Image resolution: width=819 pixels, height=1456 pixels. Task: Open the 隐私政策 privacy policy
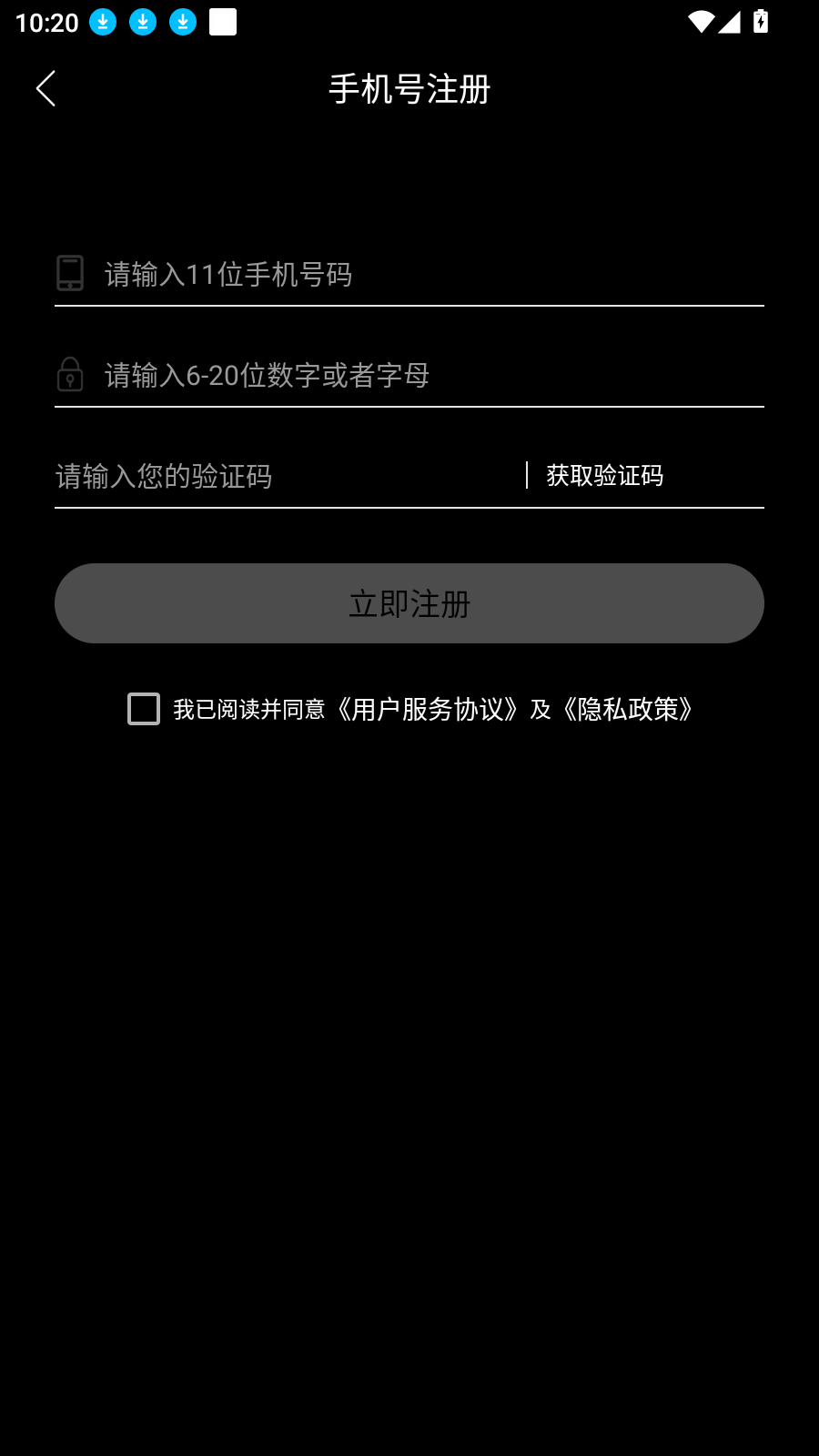click(628, 708)
